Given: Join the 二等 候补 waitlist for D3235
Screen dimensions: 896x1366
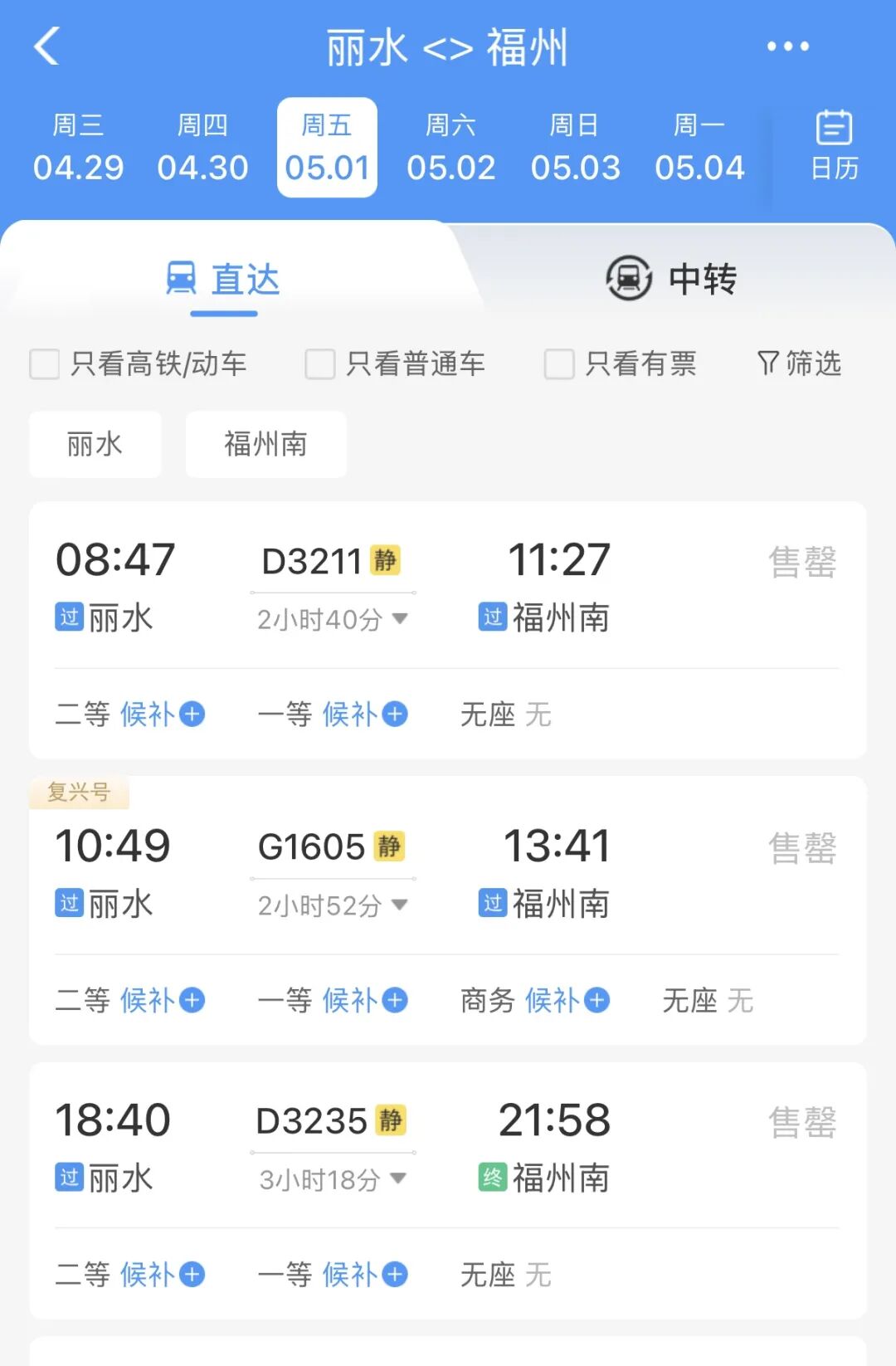Looking at the screenshot, I should (192, 1274).
